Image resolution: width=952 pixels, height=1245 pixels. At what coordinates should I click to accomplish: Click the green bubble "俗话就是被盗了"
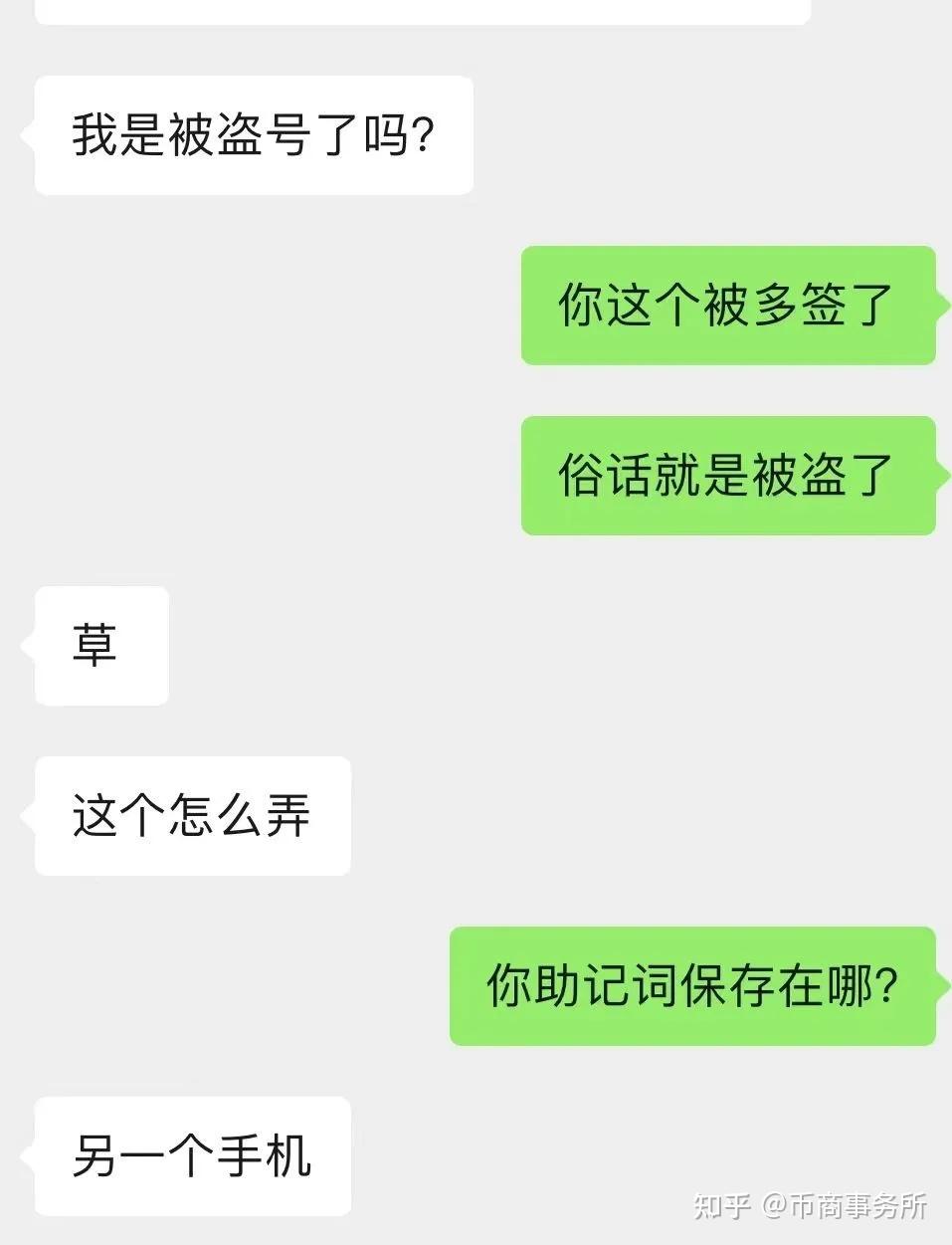pos(728,474)
